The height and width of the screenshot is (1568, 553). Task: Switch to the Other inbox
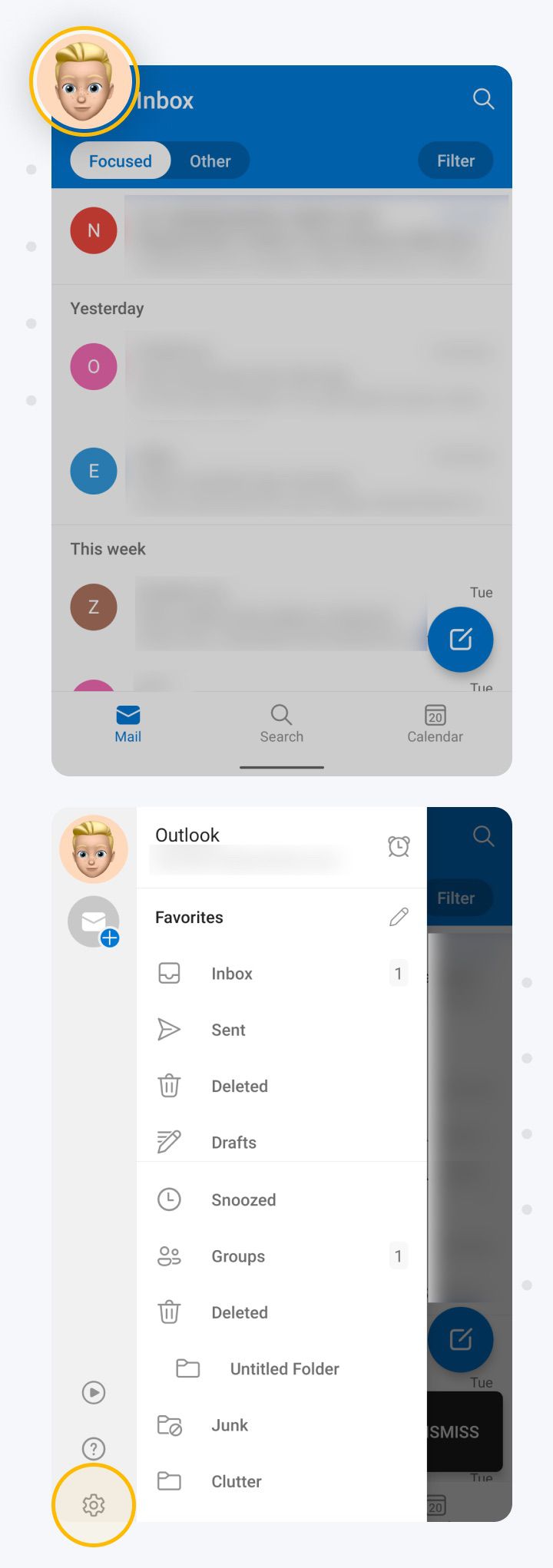[210, 160]
